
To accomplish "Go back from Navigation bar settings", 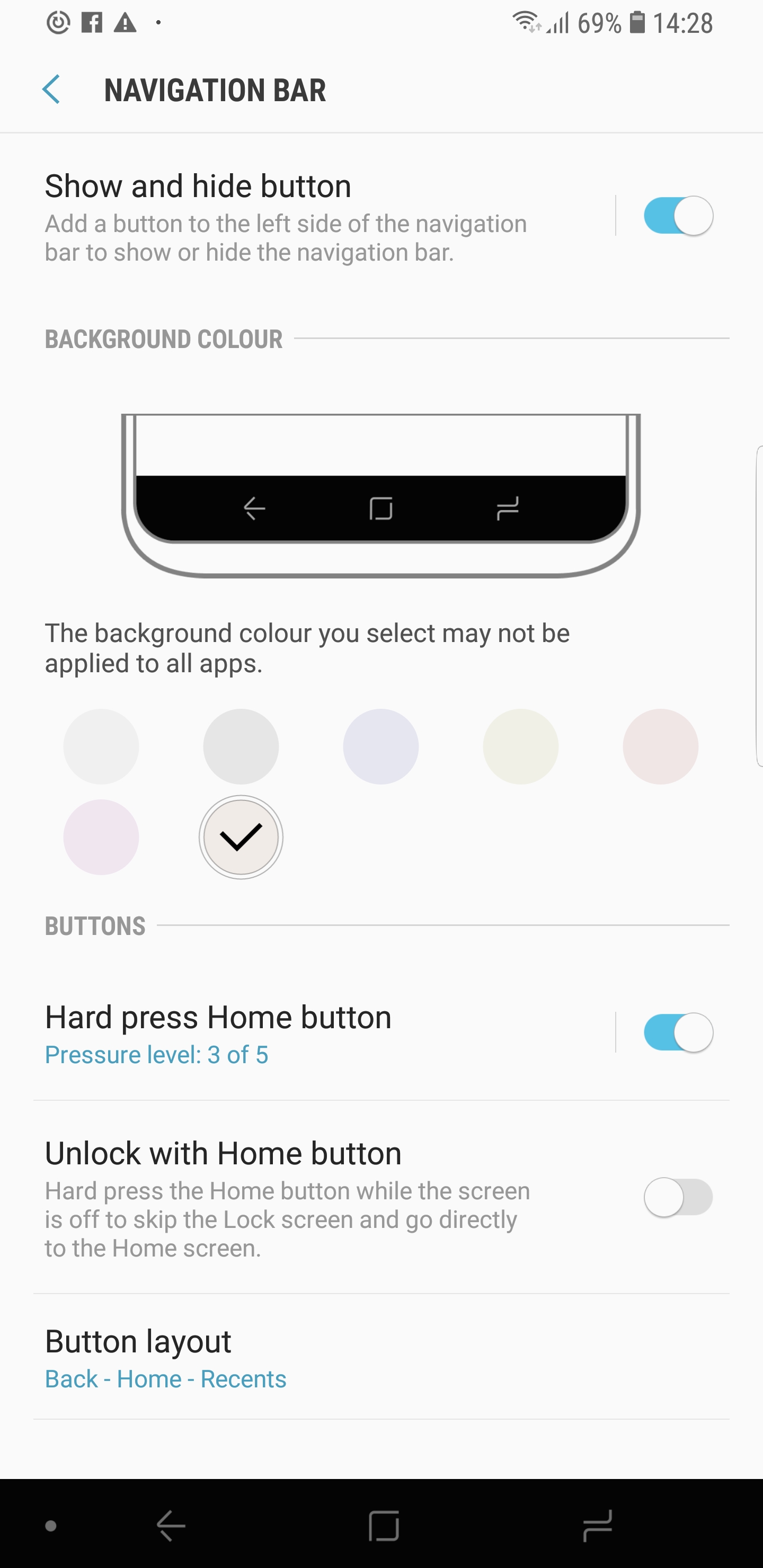I will pos(52,90).
